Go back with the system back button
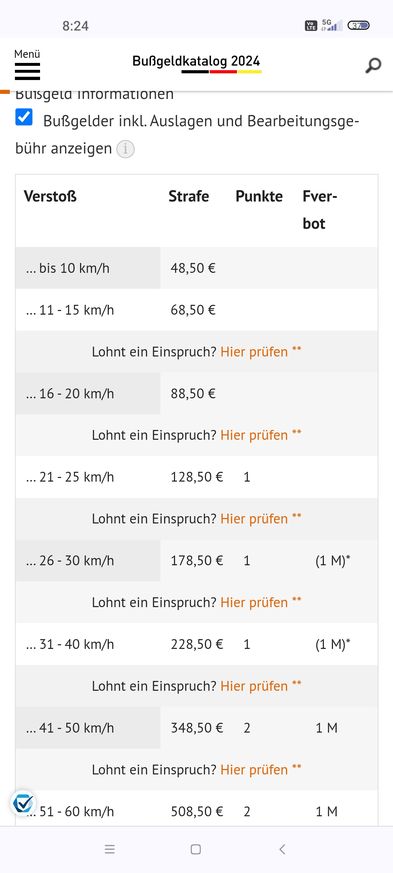393x873 pixels. tap(282, 849)
